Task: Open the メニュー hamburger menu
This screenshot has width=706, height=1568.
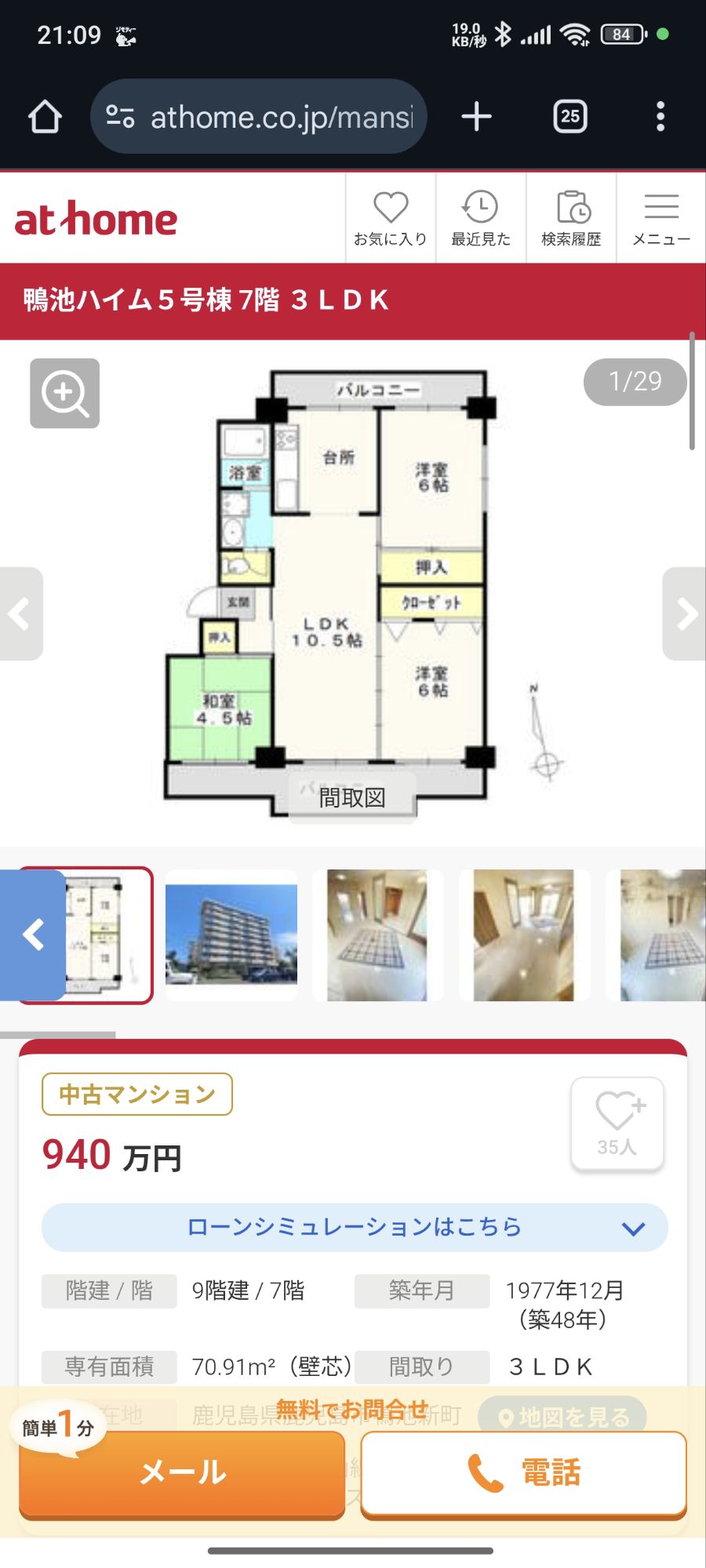Action: click(661, 219)
